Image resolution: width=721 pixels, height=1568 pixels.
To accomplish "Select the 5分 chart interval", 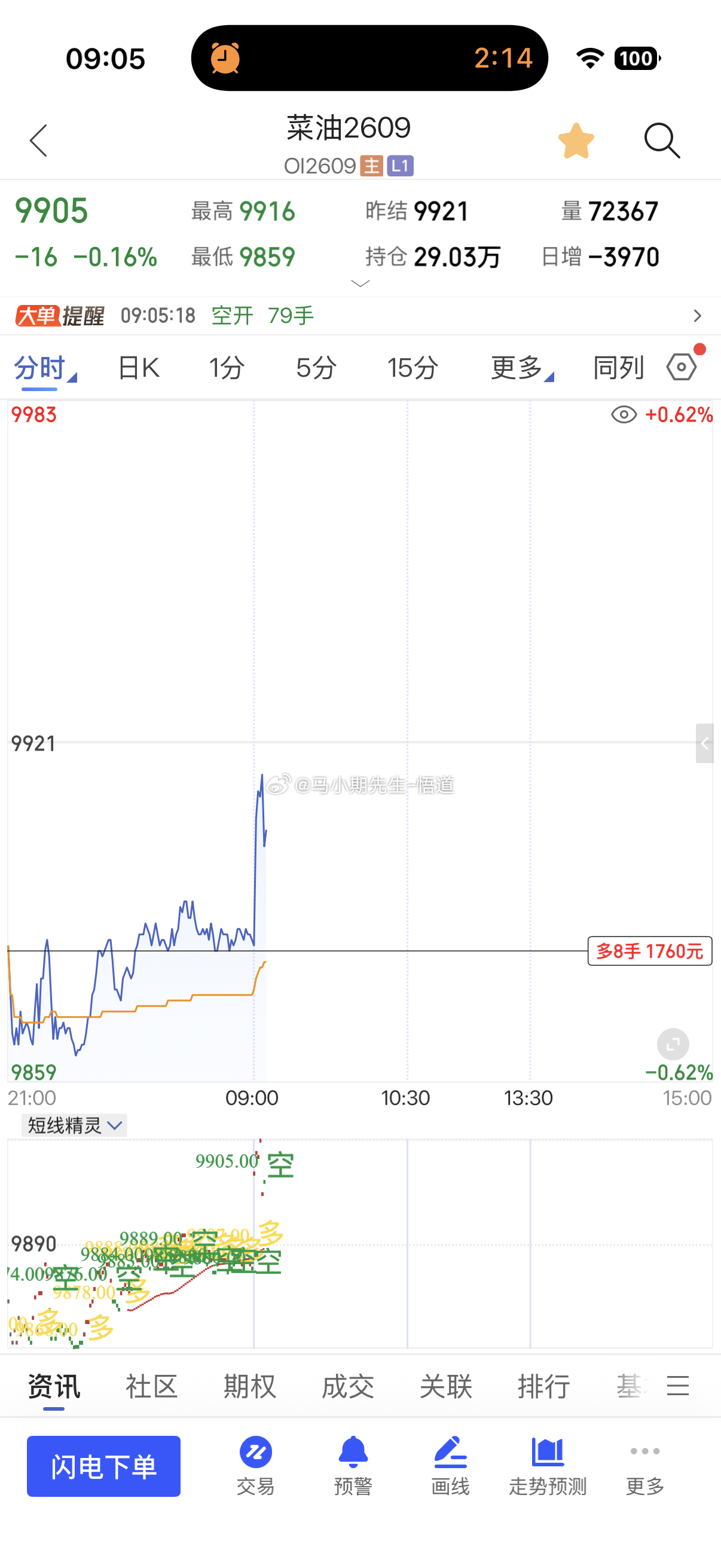I will click(316, 368).
